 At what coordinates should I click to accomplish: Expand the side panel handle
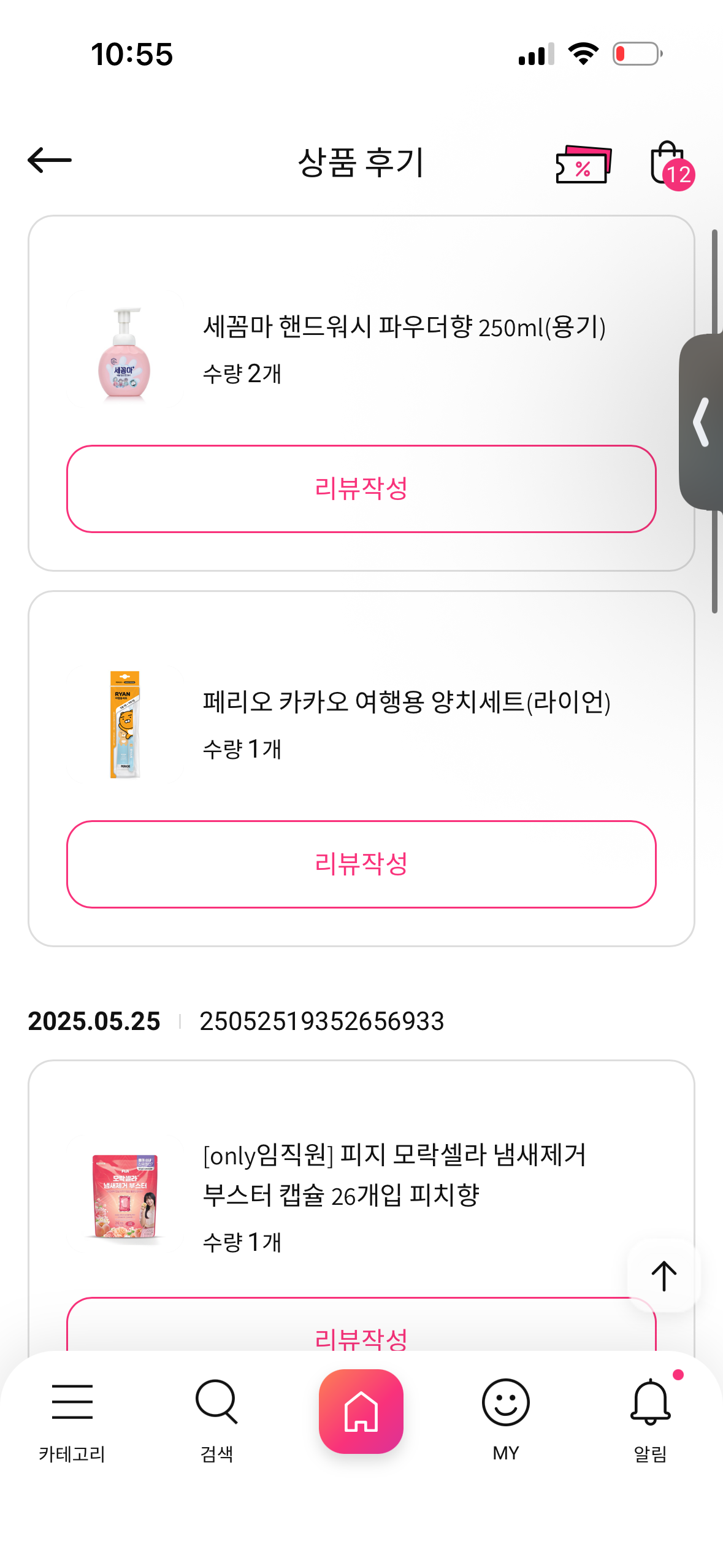click(702, 422)
